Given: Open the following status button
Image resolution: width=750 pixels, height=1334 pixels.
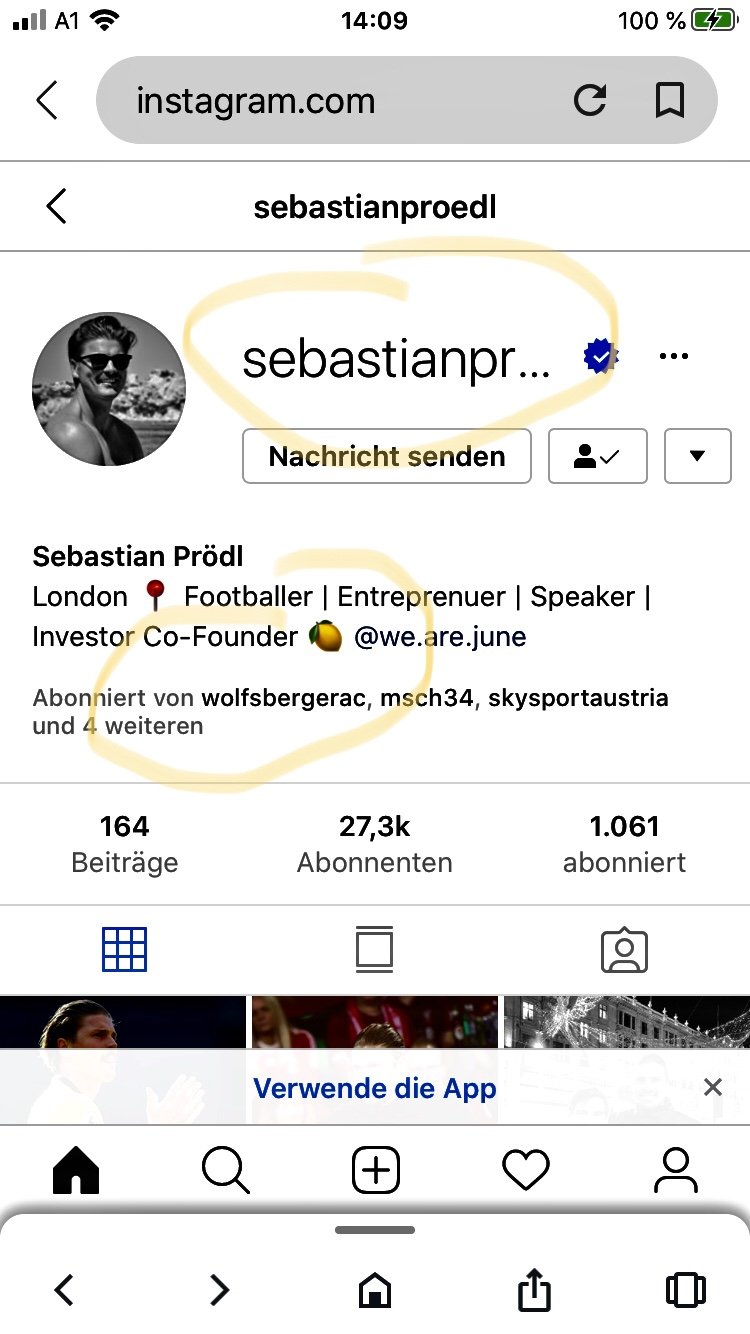Looking at the screenshot, I should [598, 457].
